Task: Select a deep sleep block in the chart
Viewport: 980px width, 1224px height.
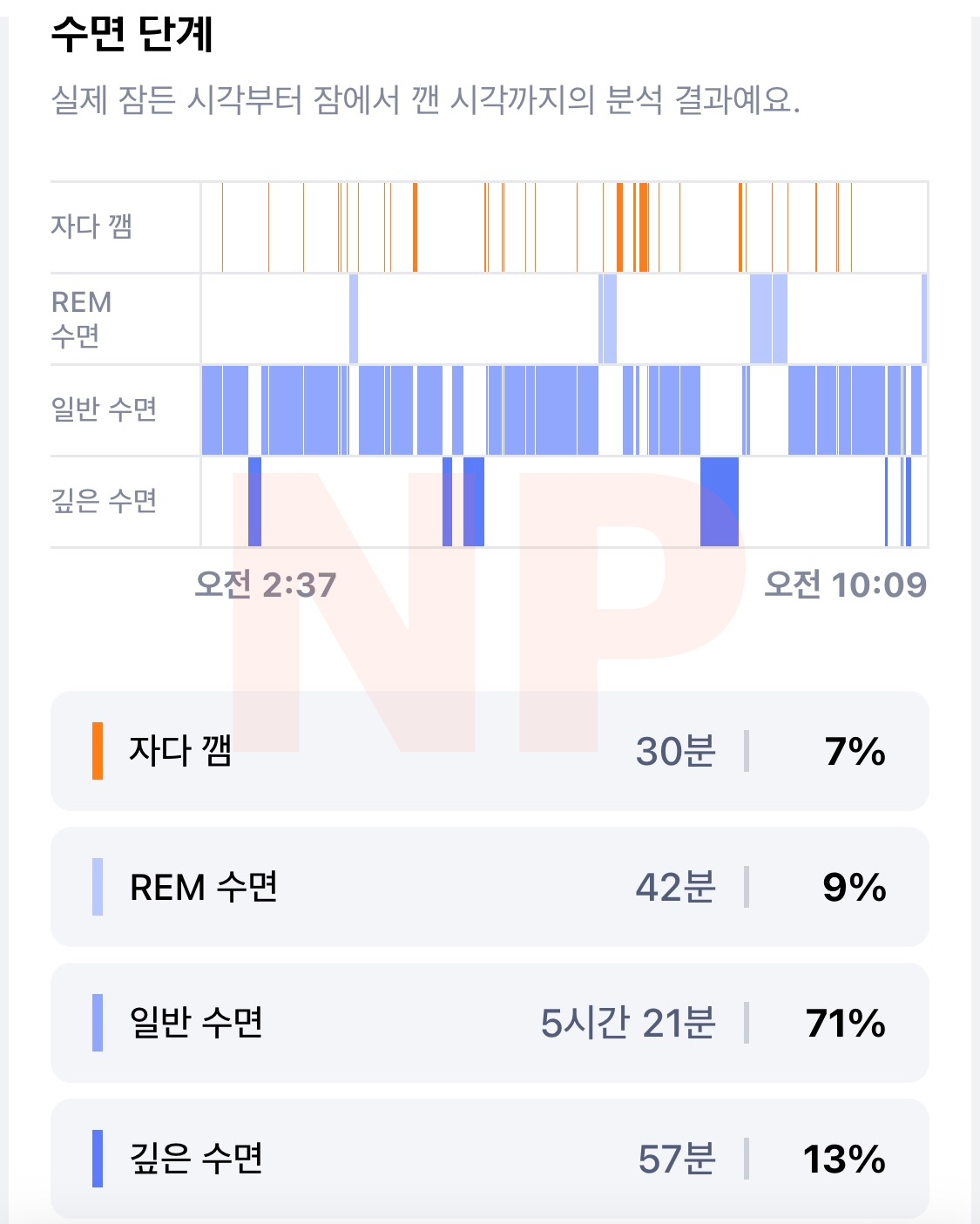Action: (x=719, y=503)
